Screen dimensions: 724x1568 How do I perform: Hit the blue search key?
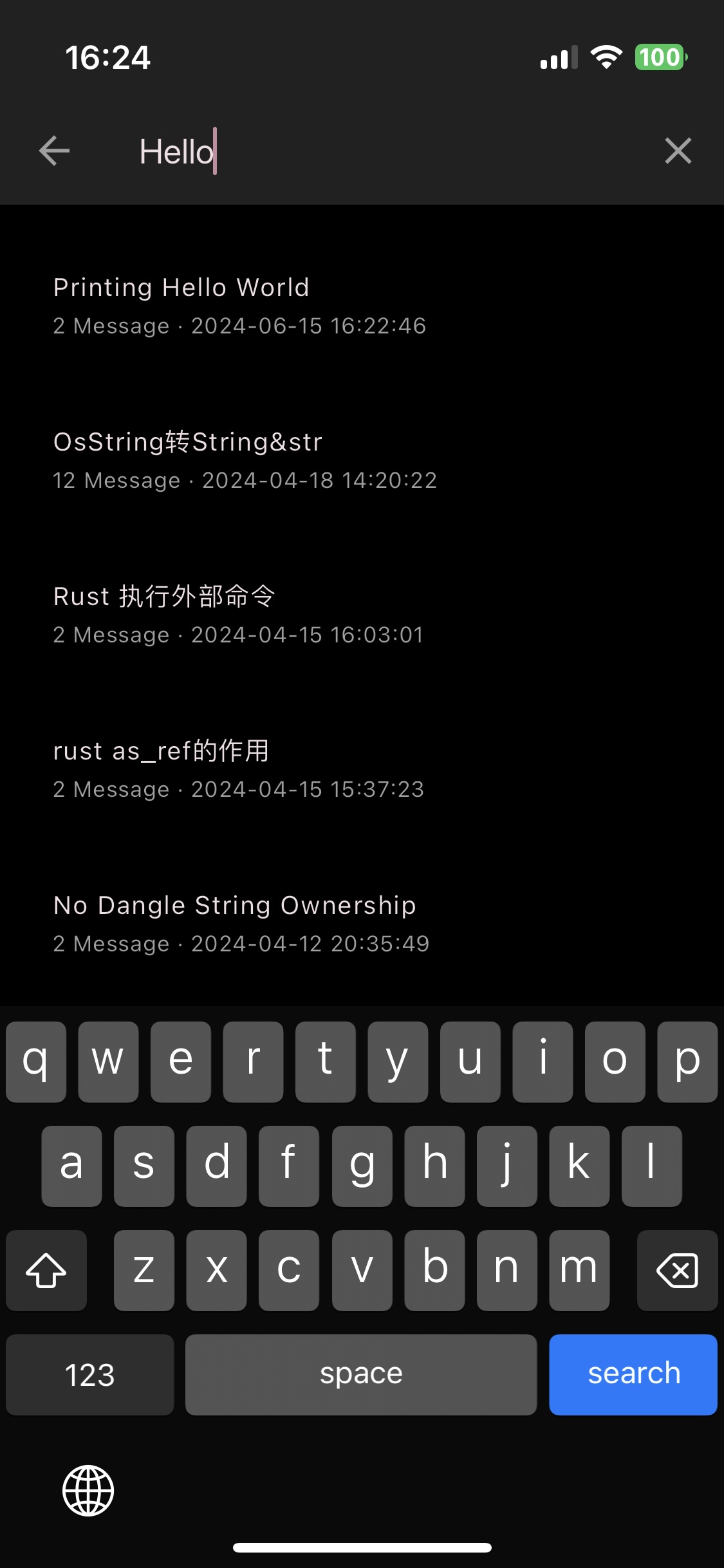pyautogui.click(x=633, y=1374)
